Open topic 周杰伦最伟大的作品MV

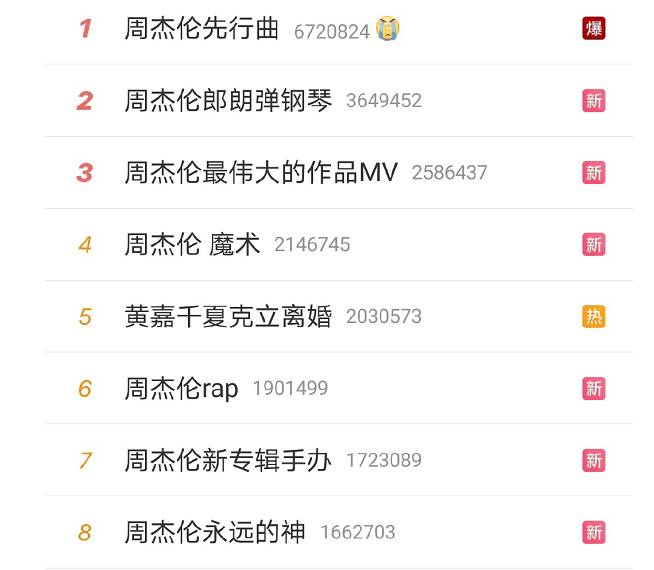(261, 173)
